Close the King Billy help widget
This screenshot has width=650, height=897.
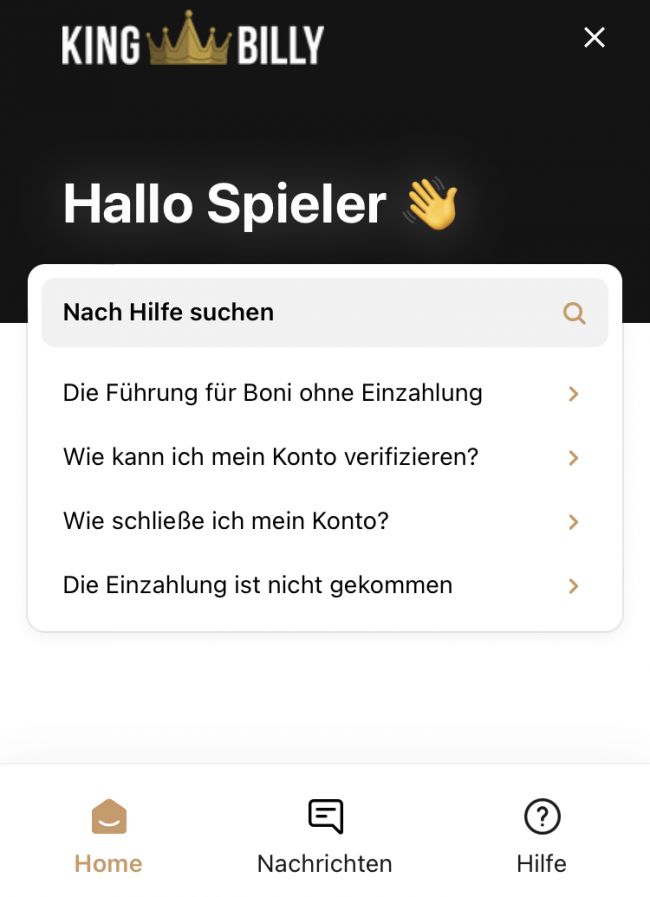pos(594,38)
